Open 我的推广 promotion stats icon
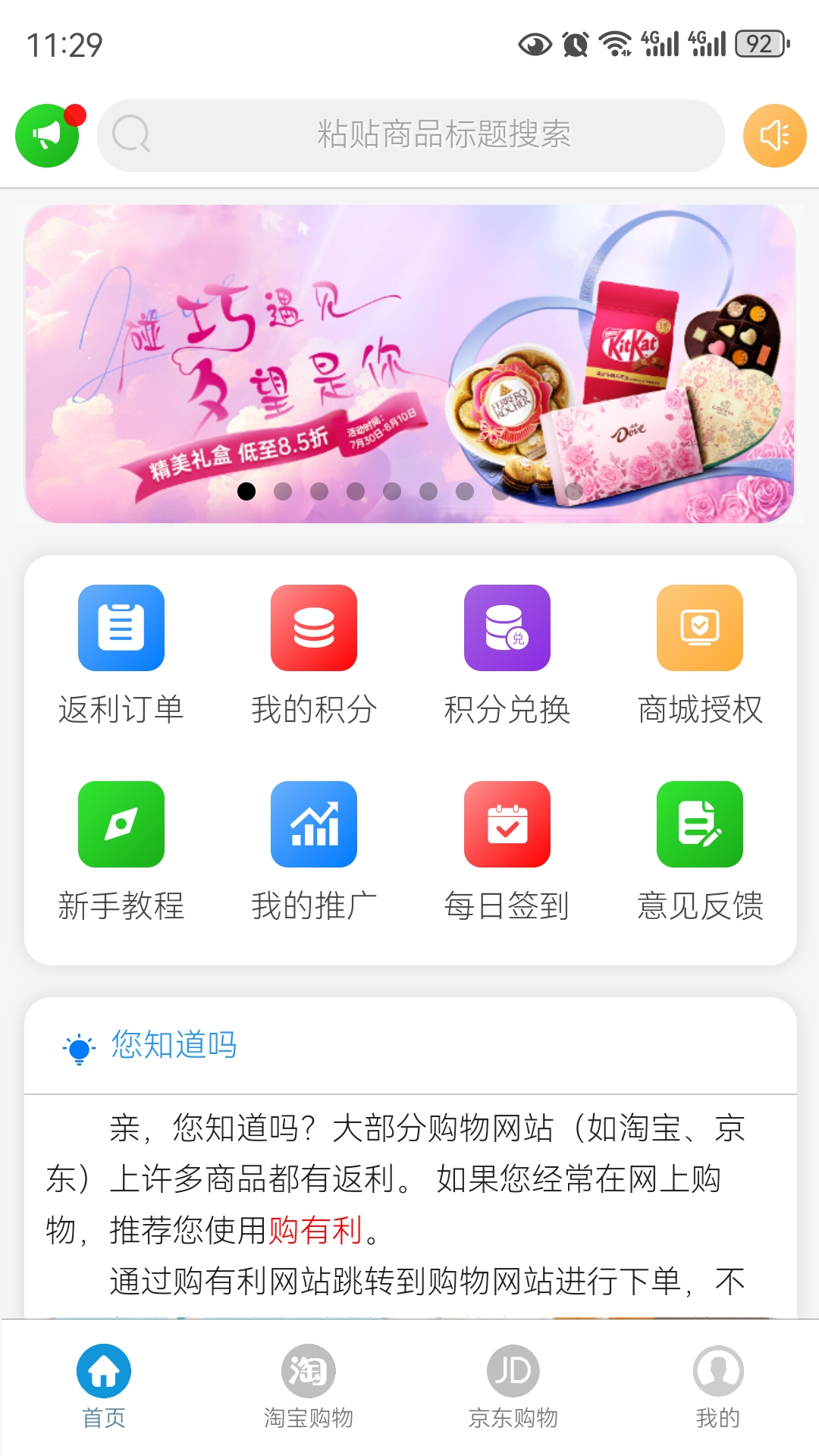The image size is (819, 1456). point(313,825)
